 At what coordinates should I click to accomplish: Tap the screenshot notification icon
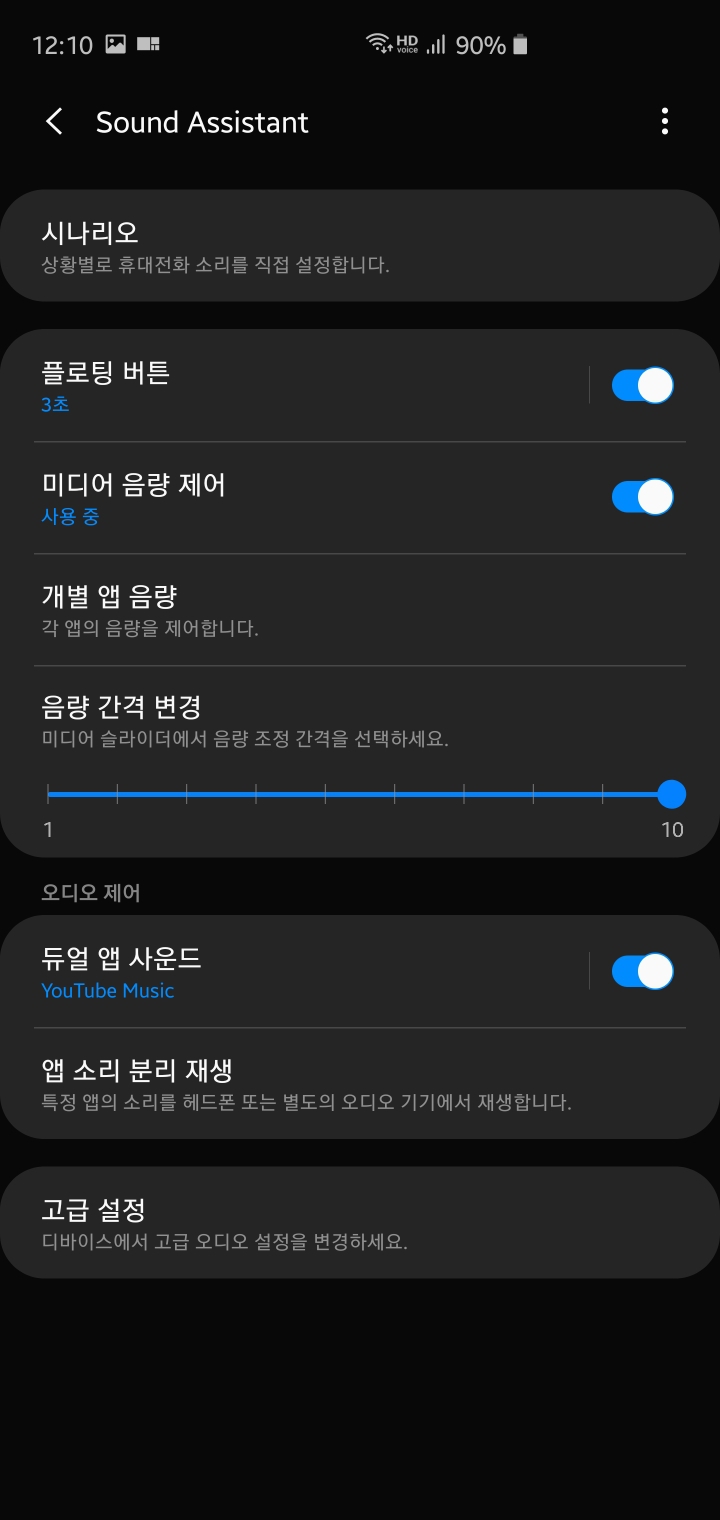148,44
